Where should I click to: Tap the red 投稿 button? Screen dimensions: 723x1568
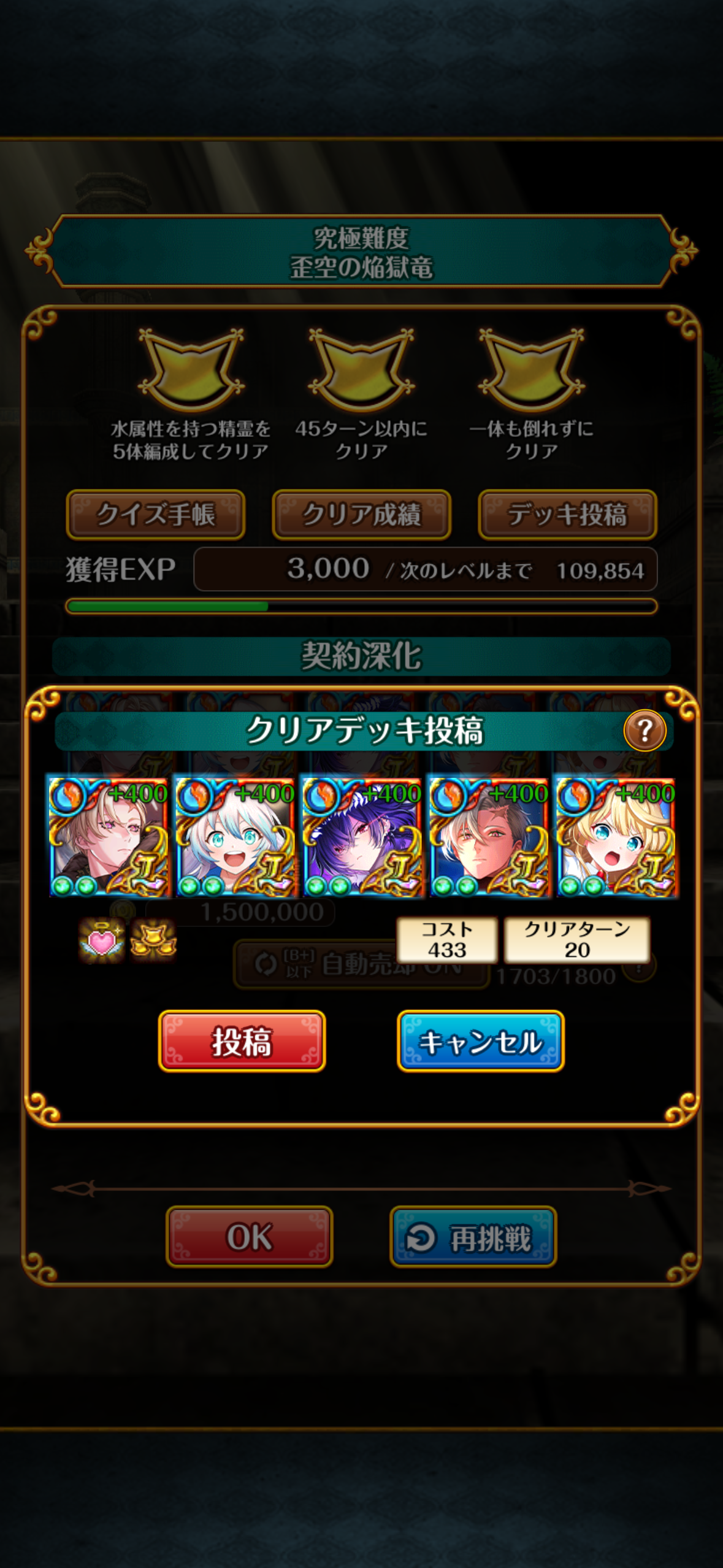coord(242,1041)
